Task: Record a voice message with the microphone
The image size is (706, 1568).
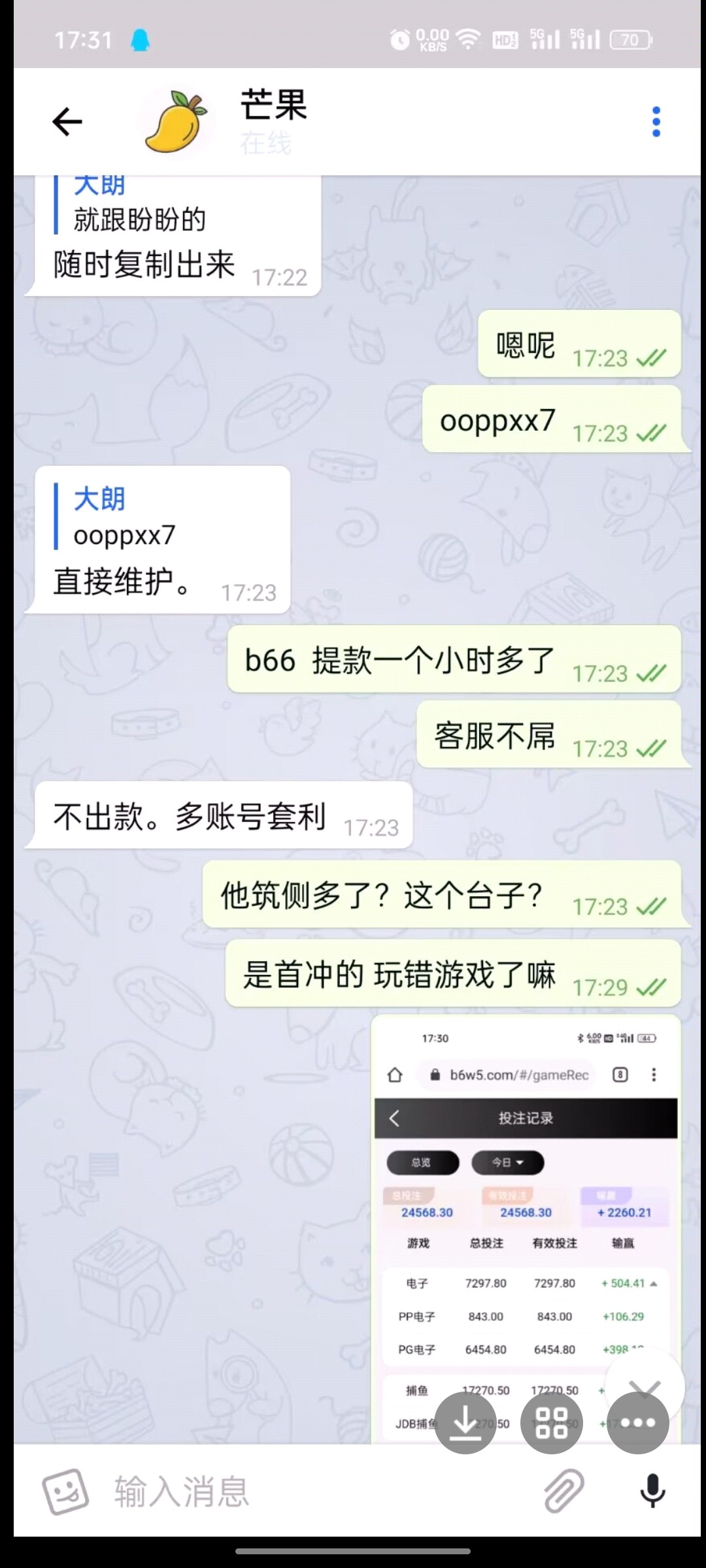Action: [x=652, y=1492]
